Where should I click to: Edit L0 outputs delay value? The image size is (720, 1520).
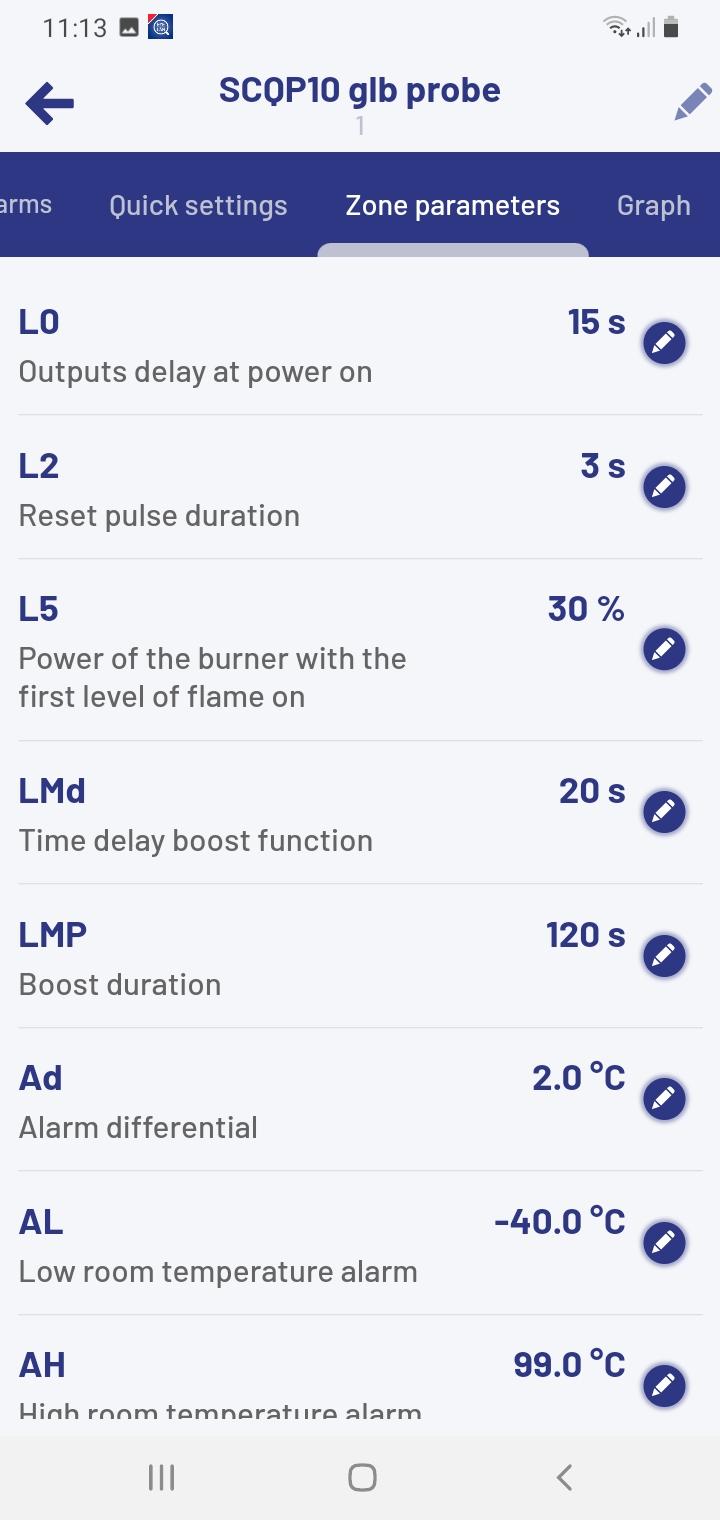click(664, 344)
